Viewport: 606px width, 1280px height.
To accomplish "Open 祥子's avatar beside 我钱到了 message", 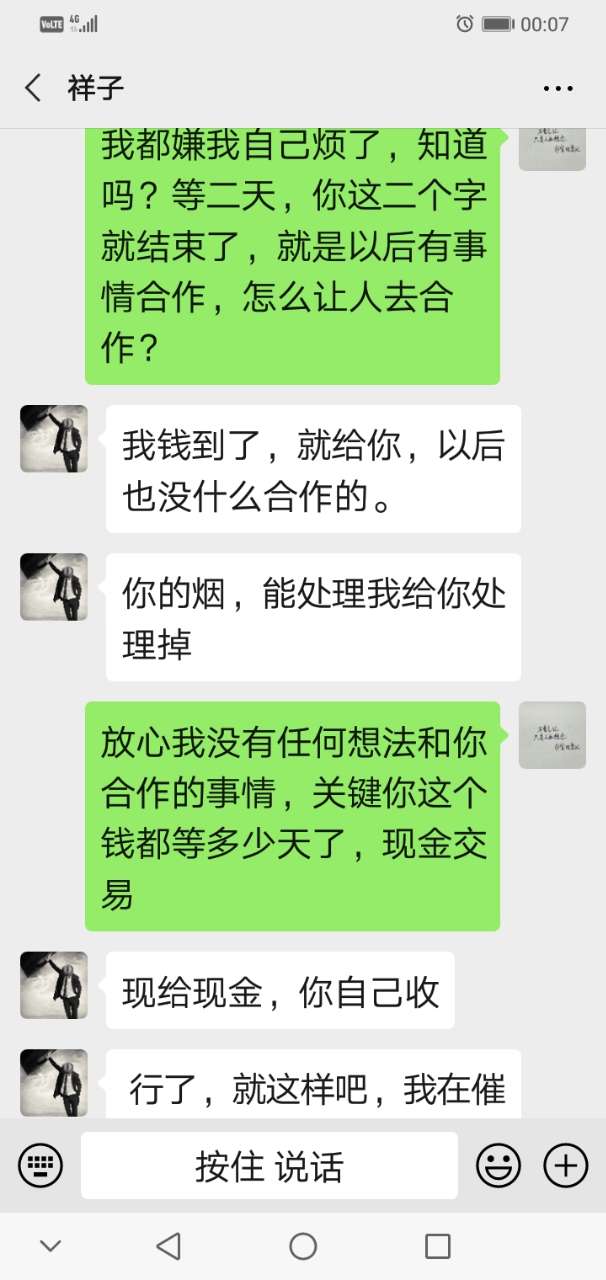I will [54, 438].
